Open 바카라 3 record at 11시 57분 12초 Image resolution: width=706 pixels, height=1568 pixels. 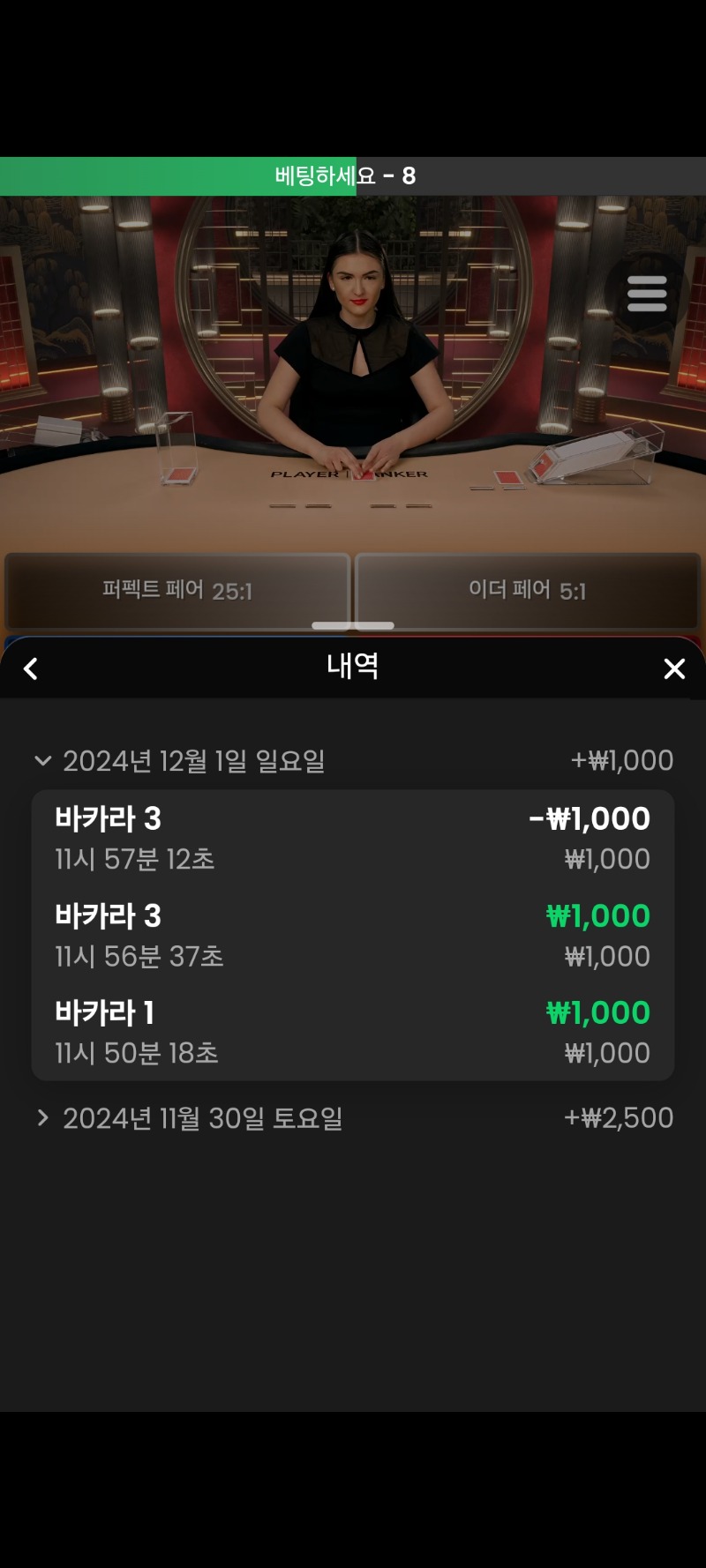[353, 838]
